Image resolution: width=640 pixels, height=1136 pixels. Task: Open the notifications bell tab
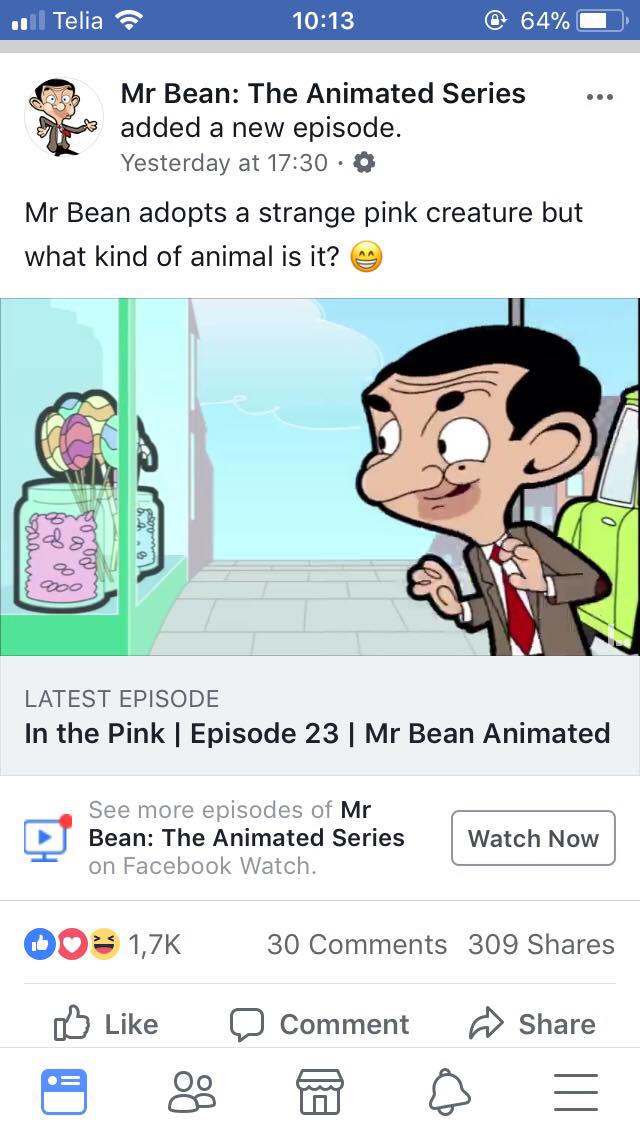tap(449, 1092)
